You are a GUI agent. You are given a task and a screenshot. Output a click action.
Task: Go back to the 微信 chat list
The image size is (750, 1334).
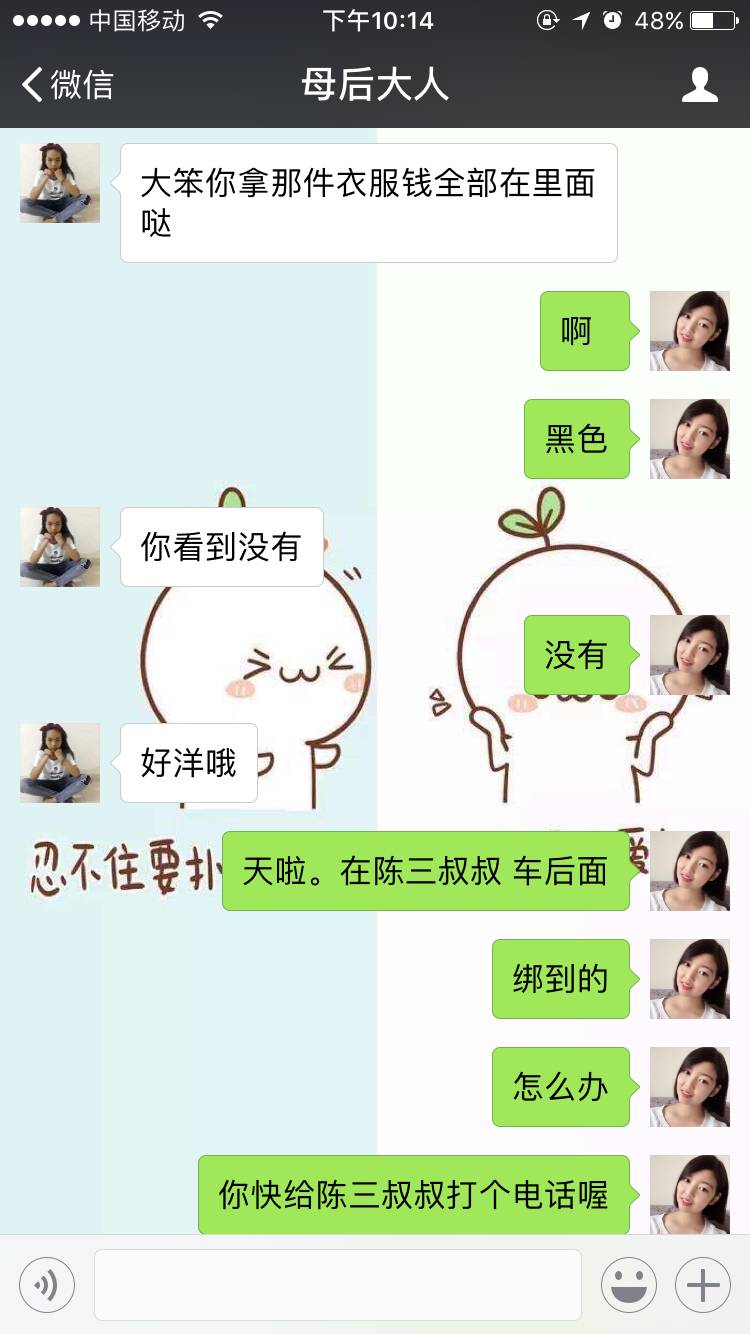click(x=68, y=85)
